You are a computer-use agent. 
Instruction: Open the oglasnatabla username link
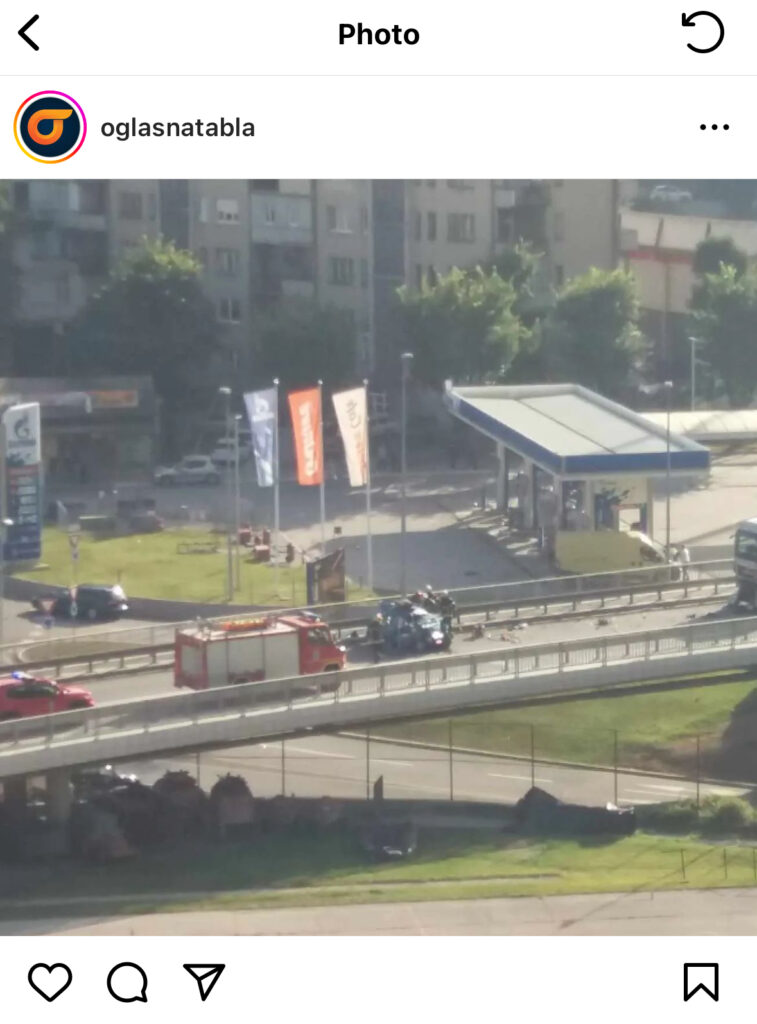click(x=177, y=128)
